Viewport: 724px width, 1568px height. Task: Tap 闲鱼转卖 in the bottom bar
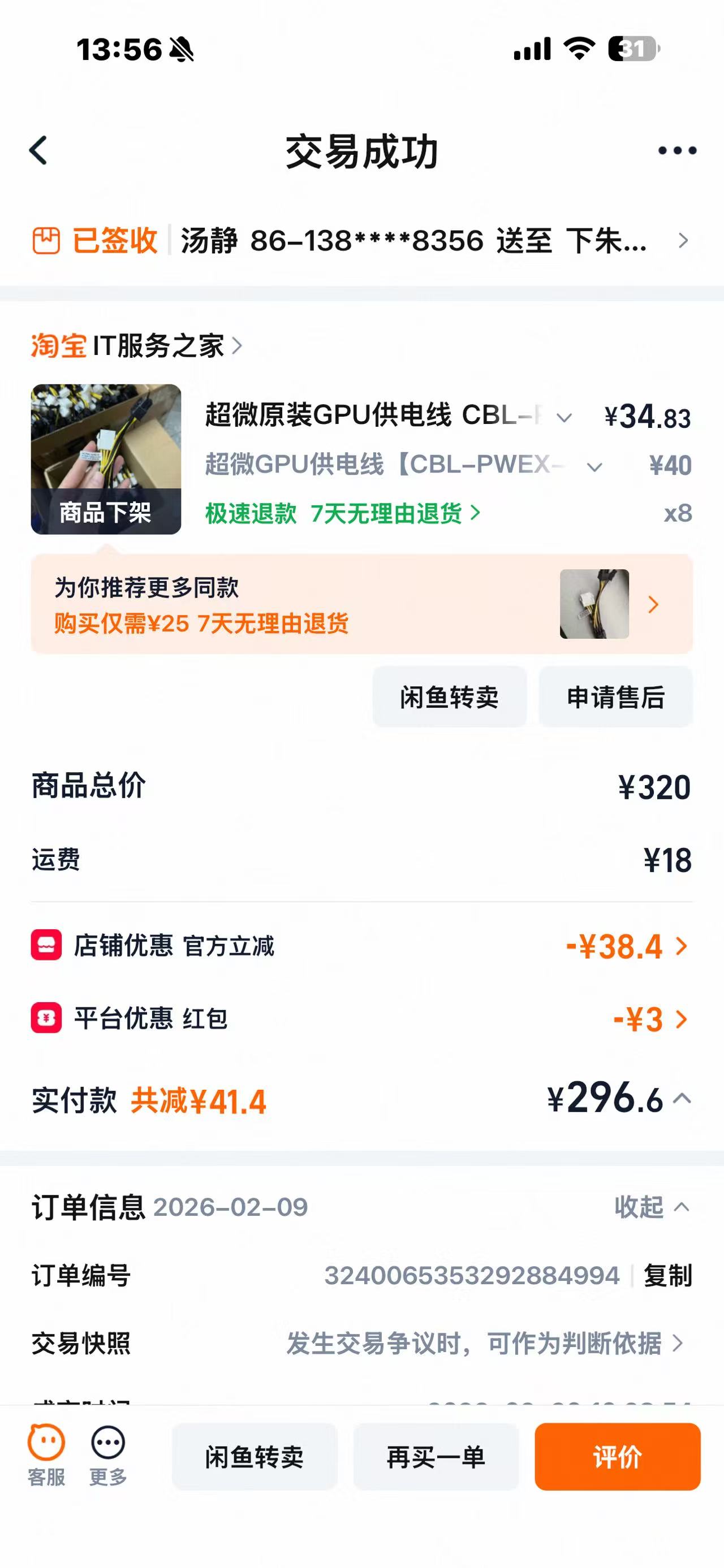(x=254, y=1457)
